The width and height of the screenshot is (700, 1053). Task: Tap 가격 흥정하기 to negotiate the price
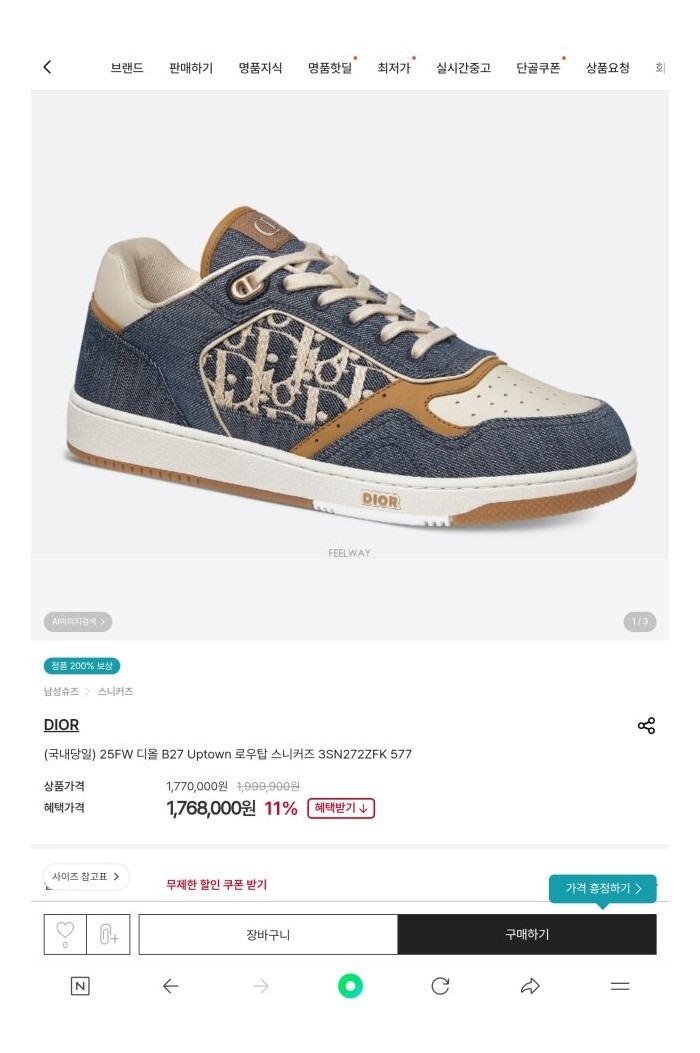(603, 888)
